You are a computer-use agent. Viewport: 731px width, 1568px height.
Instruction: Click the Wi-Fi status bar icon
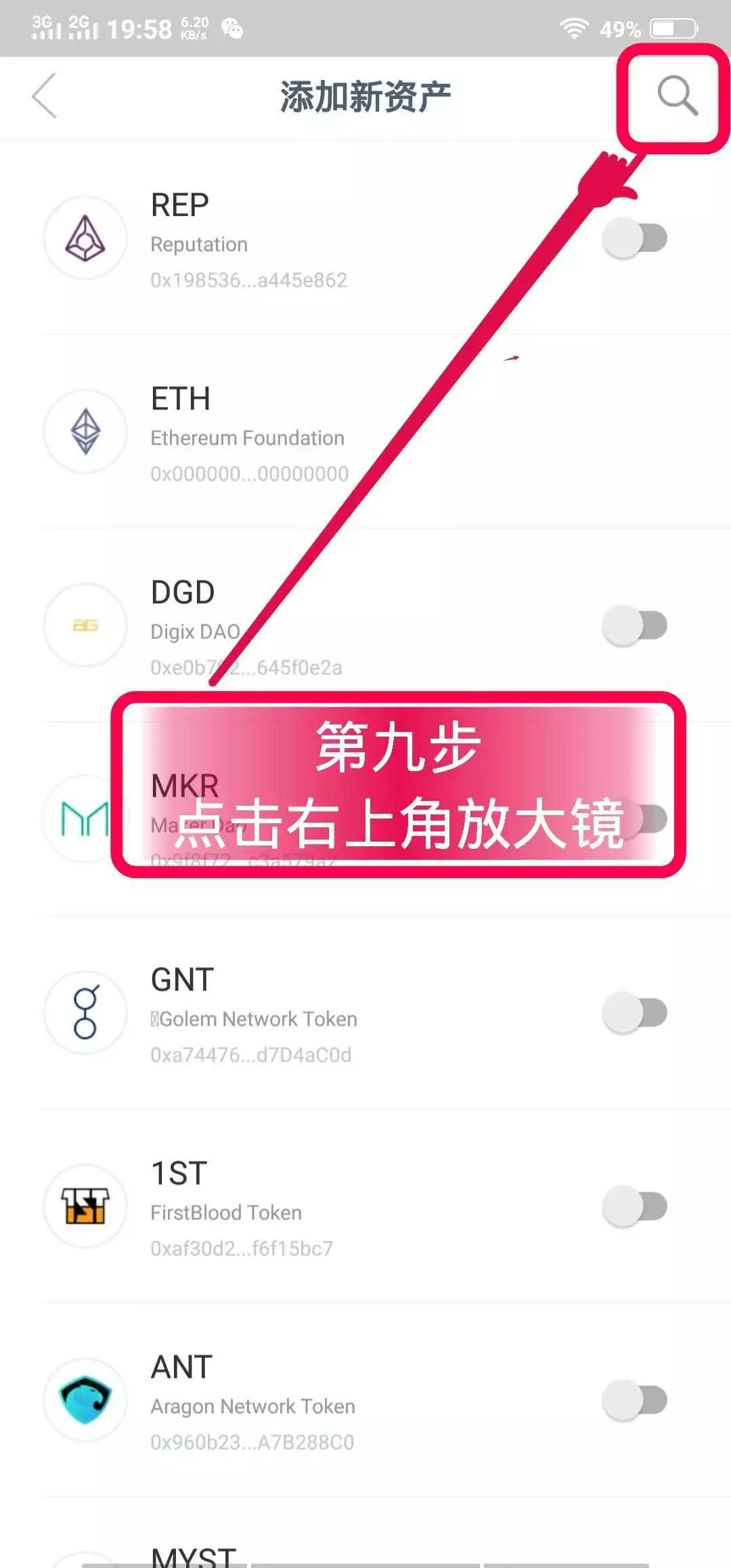[572, 27]
